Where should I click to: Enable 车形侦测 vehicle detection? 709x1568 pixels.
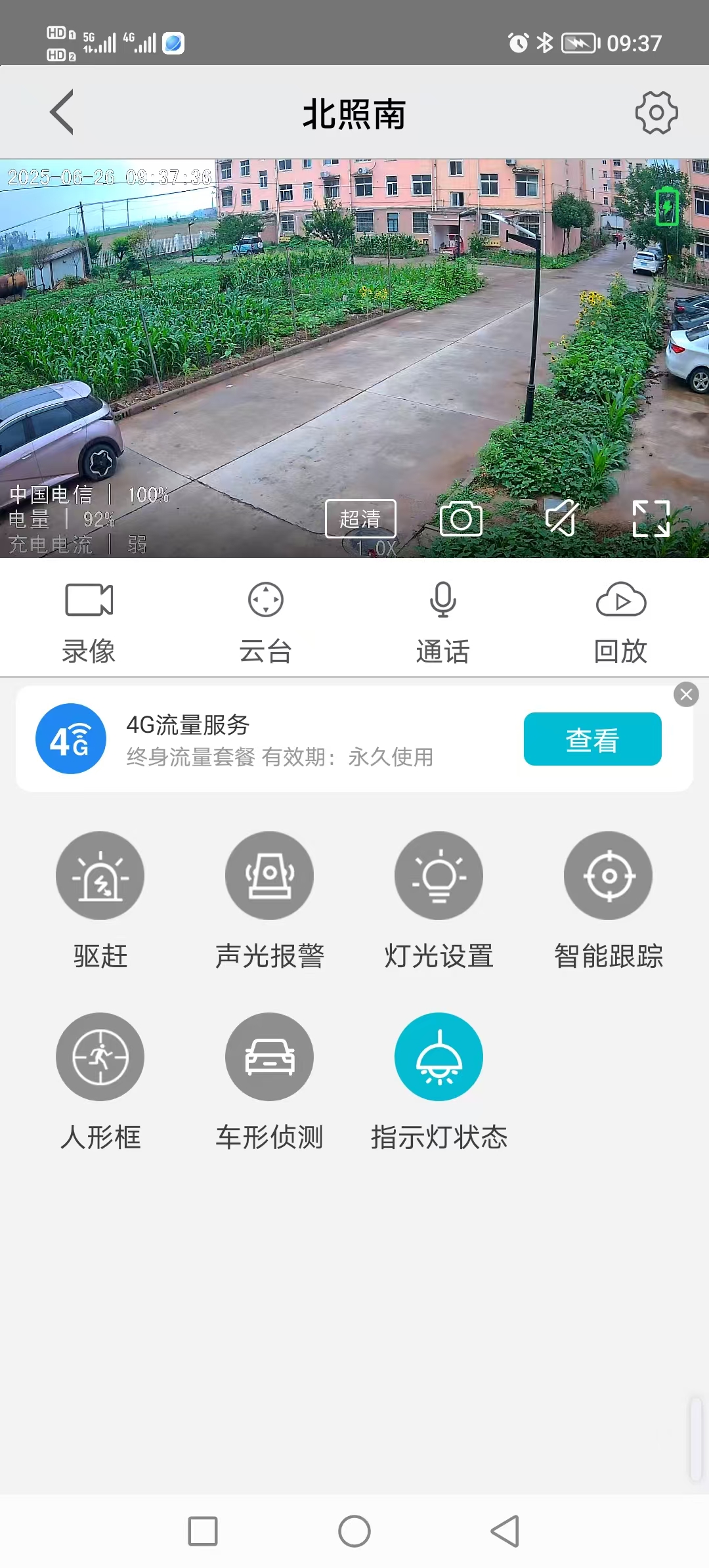coord(269,1057)
